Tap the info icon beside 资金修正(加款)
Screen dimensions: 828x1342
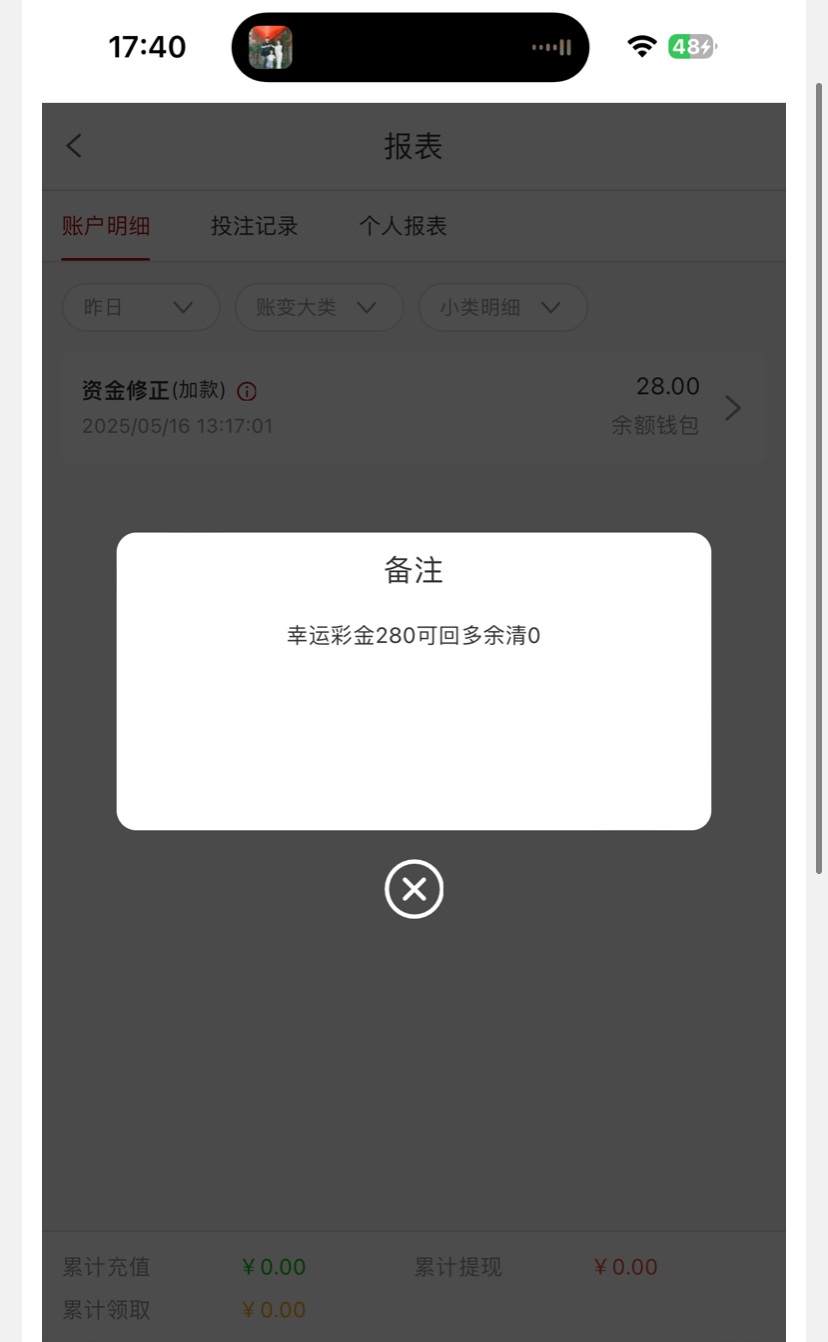pos(247,392)
